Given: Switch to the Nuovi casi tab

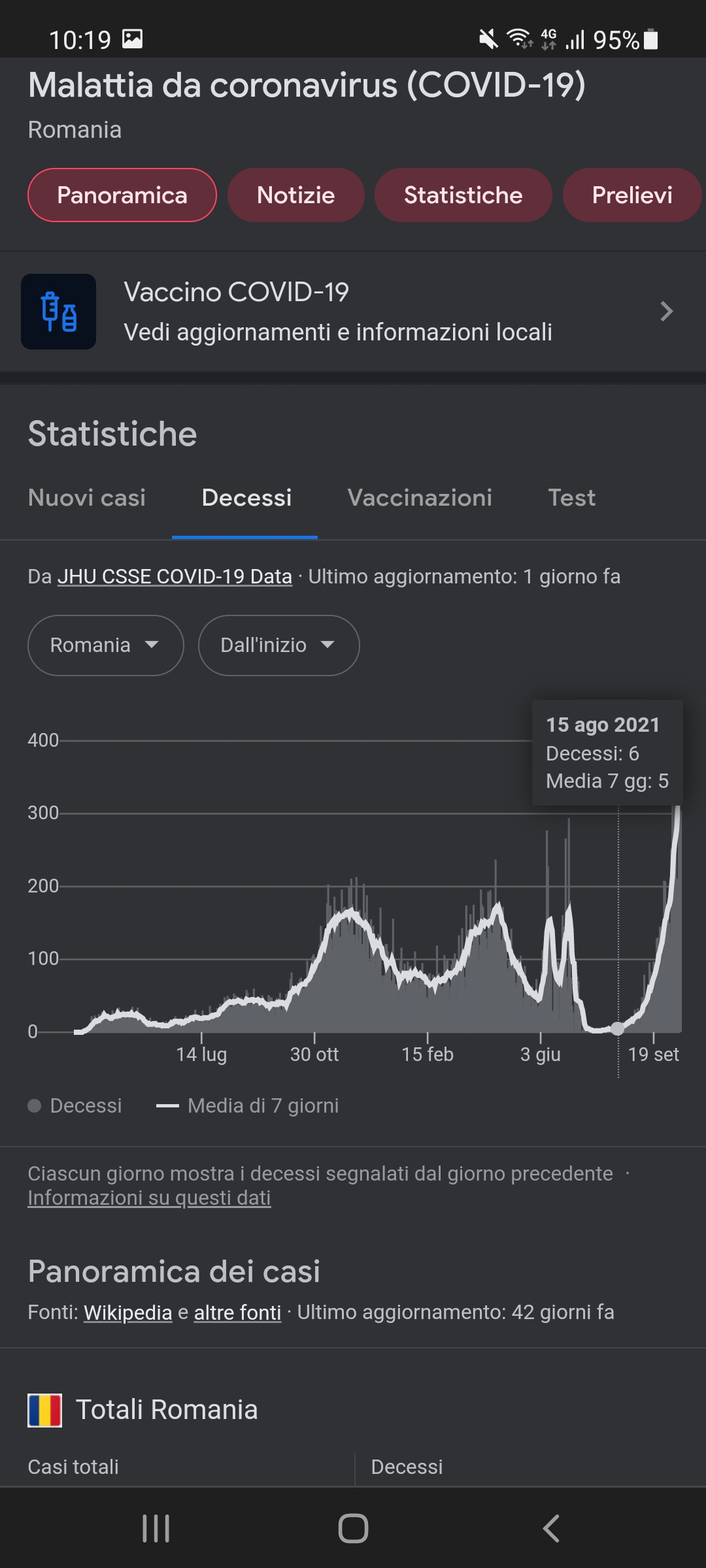Looking at the screenshot, I should point(87,498).
